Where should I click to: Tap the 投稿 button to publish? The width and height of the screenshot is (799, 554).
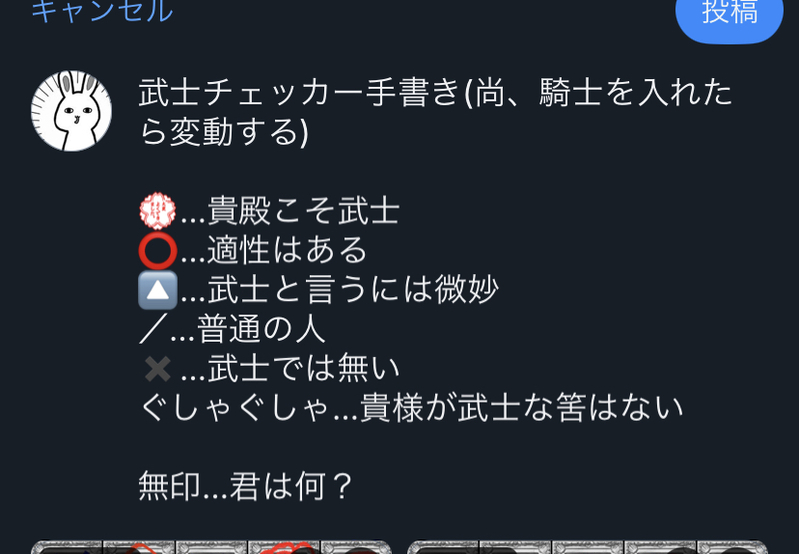[729, 14]
